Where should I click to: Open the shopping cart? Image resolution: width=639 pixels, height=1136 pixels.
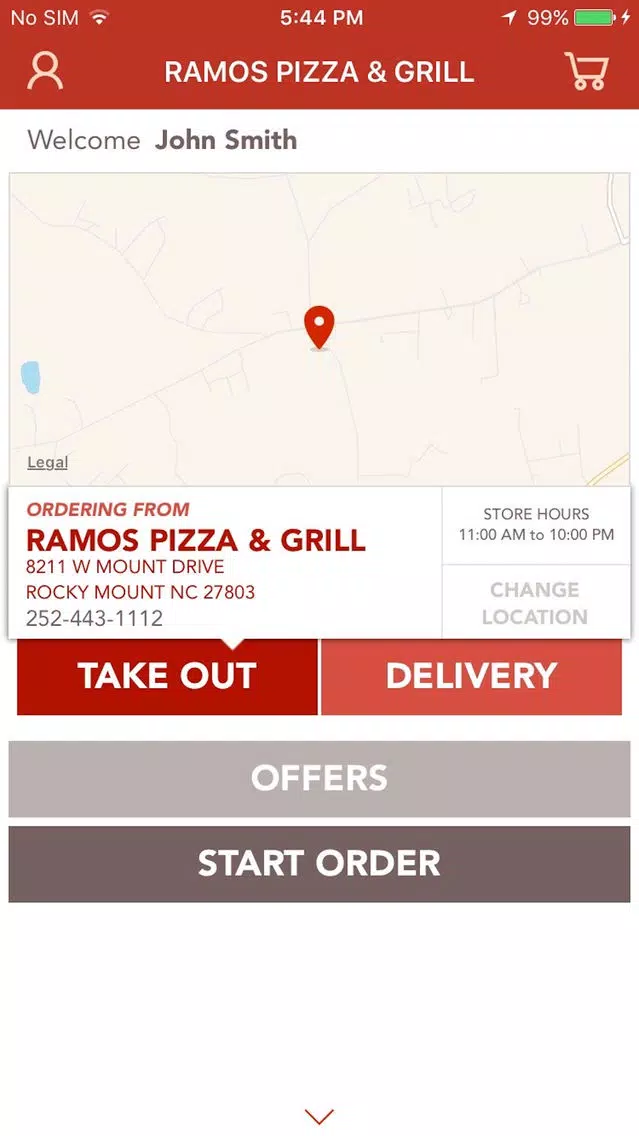(587, 71)
